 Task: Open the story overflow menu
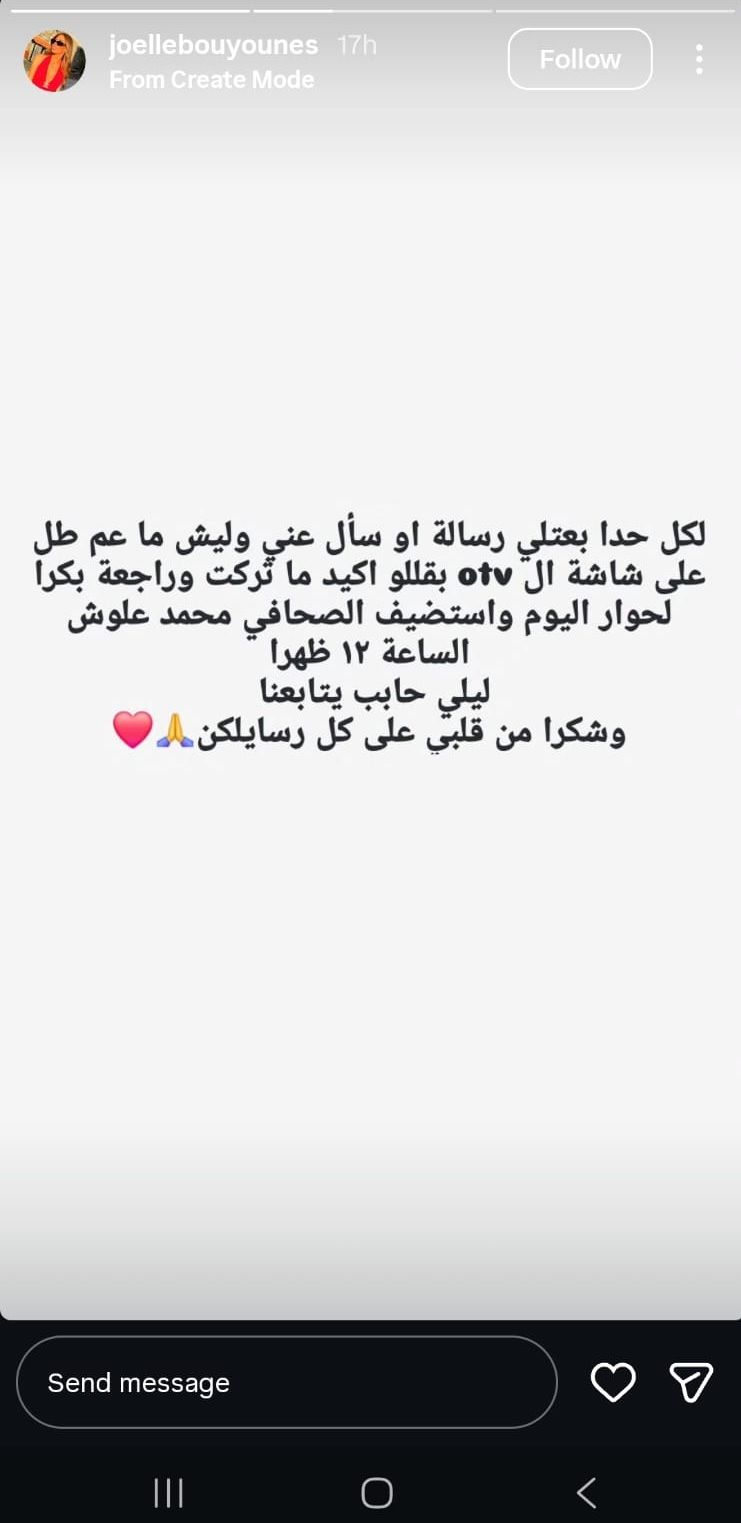(699, 59)
